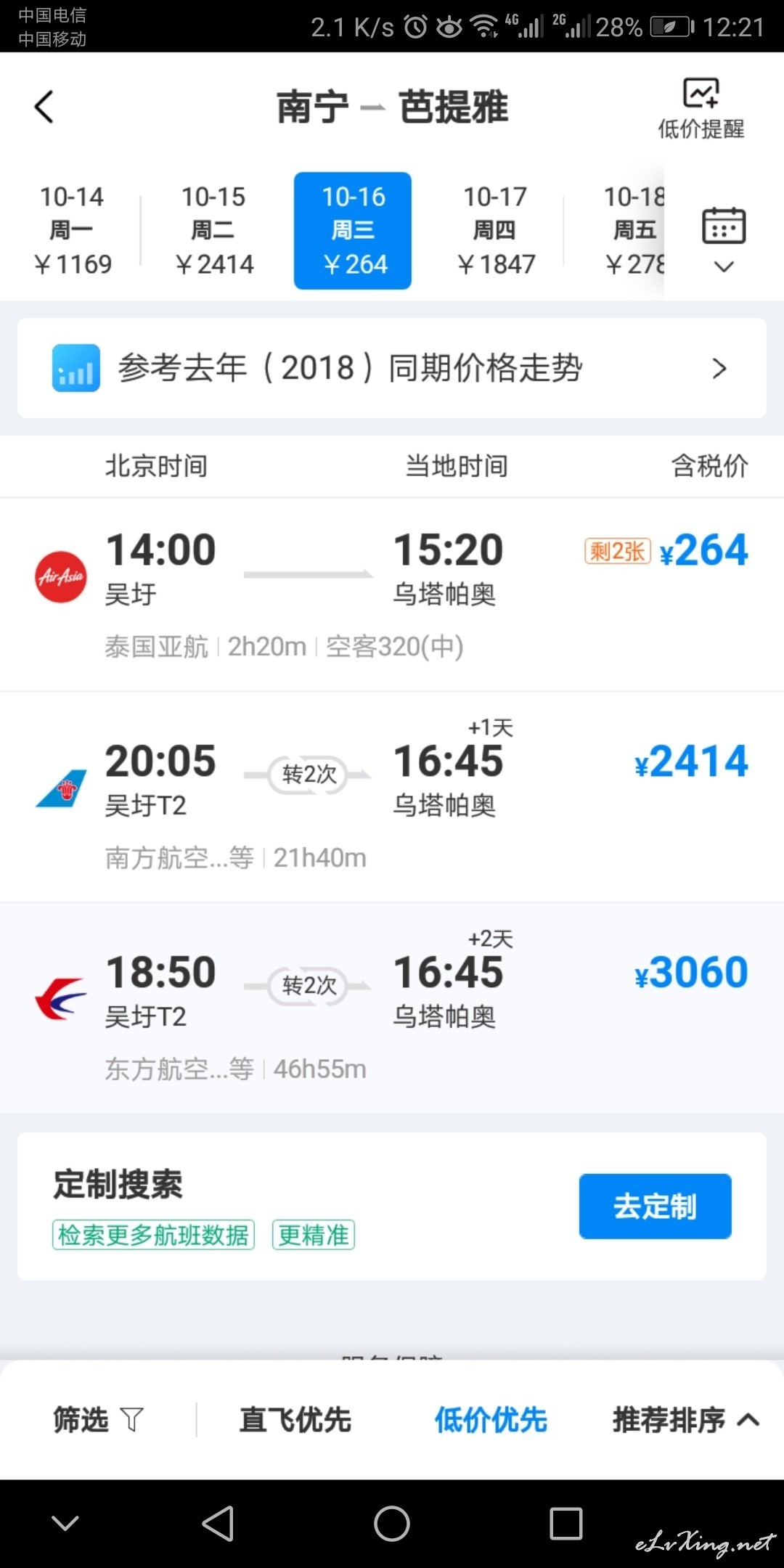Open the 低价提醒 low price alert
The width and height of the screenshot is (784, 1568).
(701, 109)
